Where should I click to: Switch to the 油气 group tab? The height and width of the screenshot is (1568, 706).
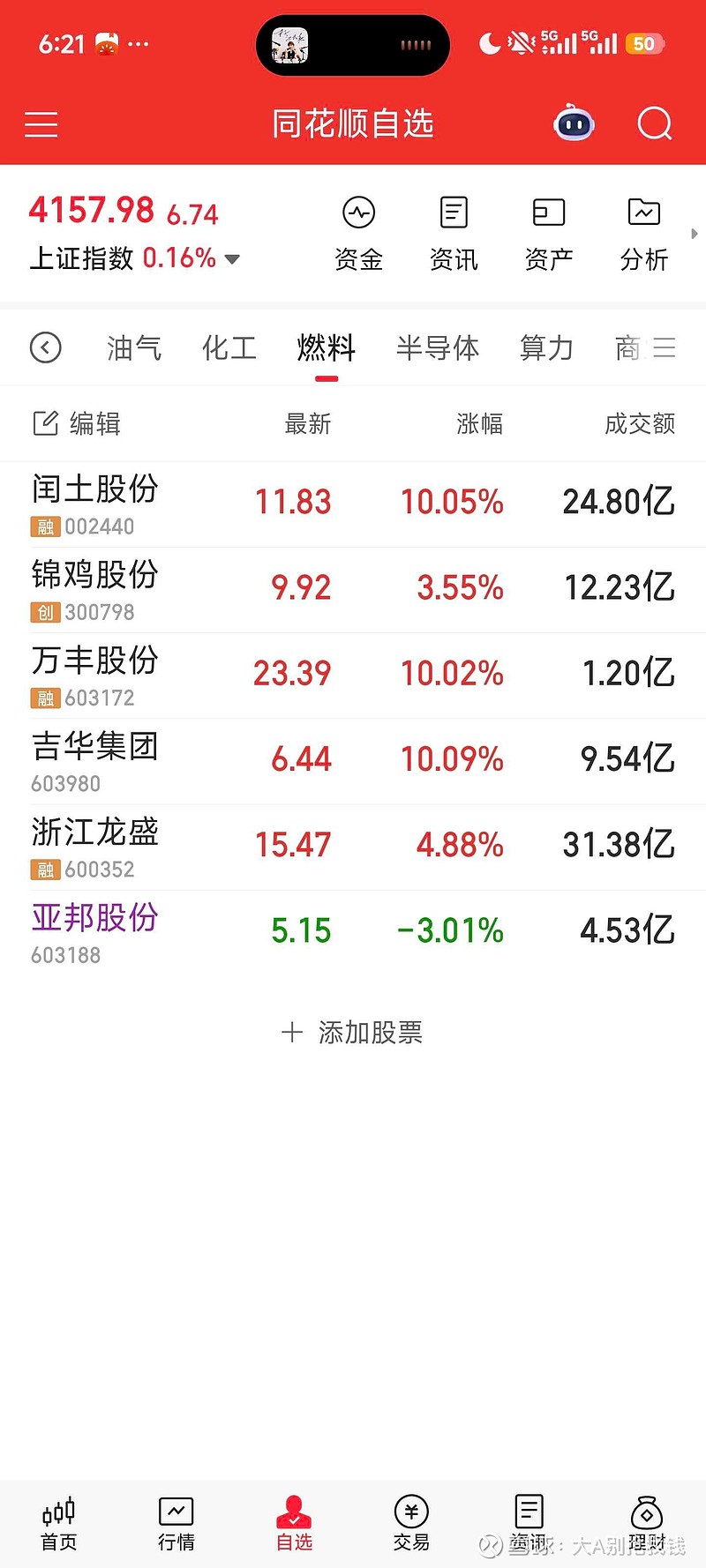(134, 348)
